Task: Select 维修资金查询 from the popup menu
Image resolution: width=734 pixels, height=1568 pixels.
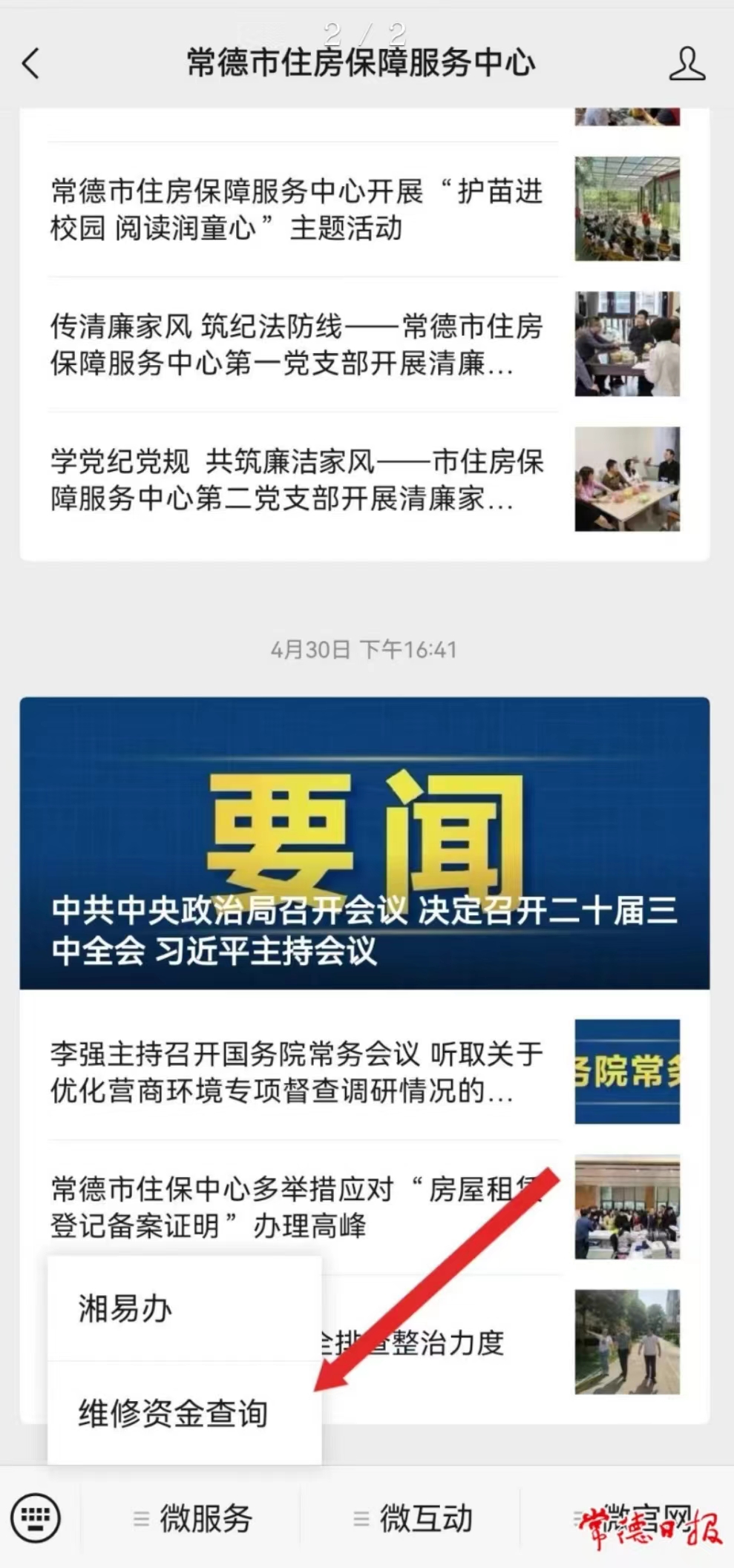Action: coord(184,1414)
